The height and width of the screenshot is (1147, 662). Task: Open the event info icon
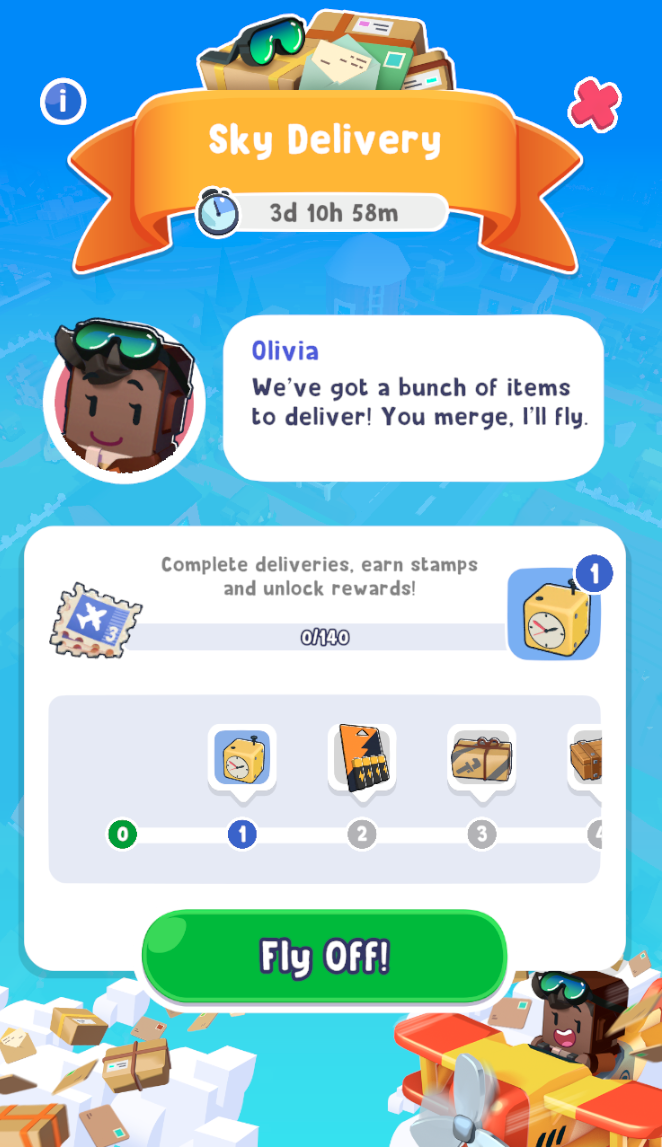(x=63, y=100)
